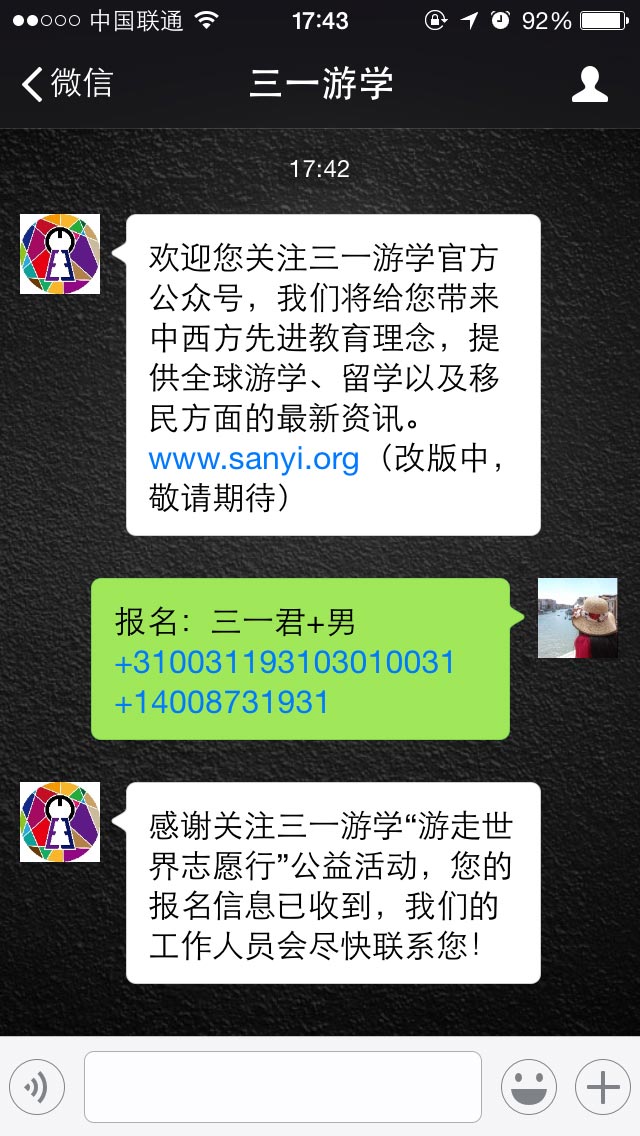Screen dimensions: 640x1136
Task: View my avatar with the straw hat
Action: click(x=578, y=618)
